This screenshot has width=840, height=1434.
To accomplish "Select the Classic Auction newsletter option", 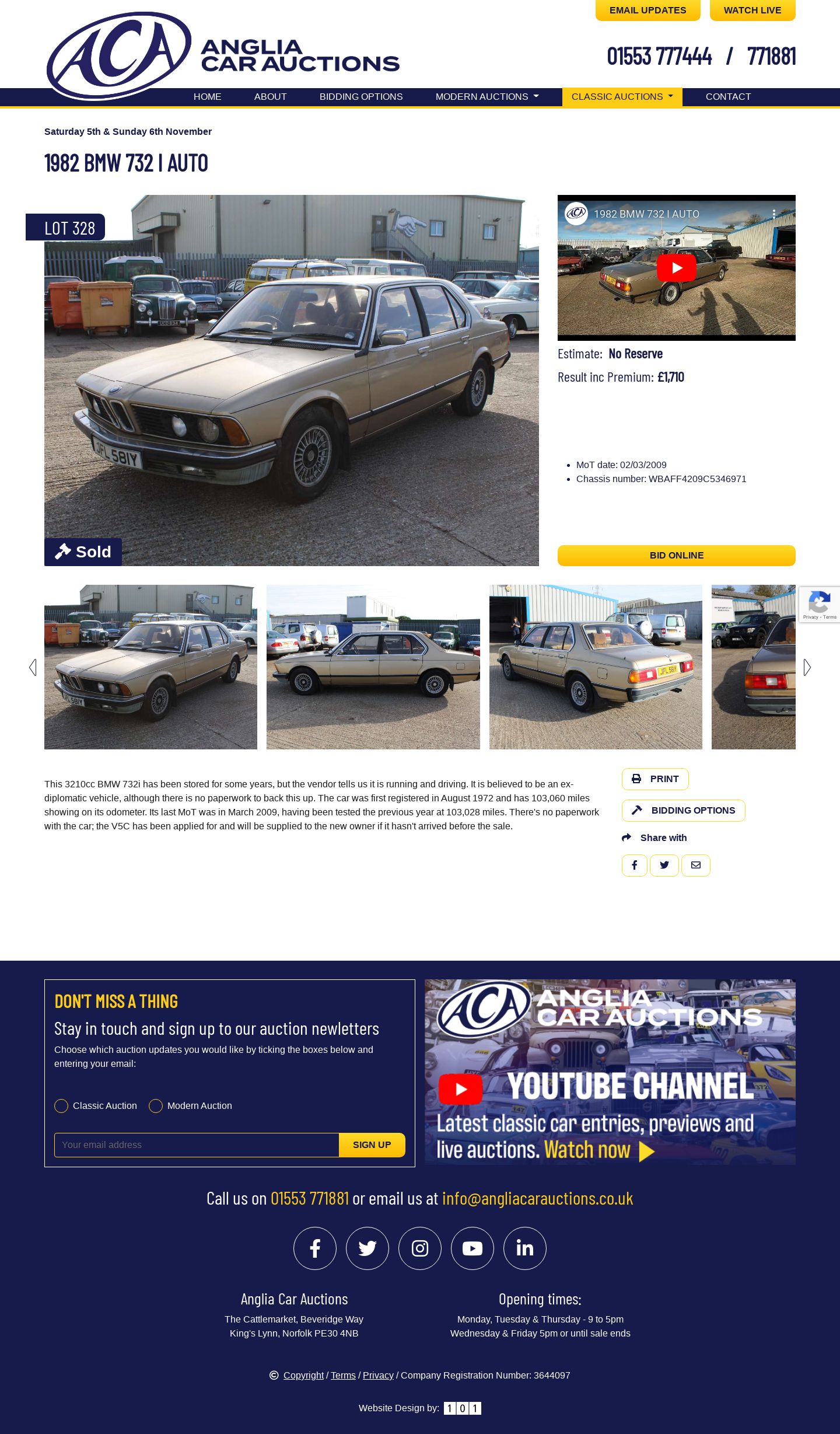I will click(61, 1106).
